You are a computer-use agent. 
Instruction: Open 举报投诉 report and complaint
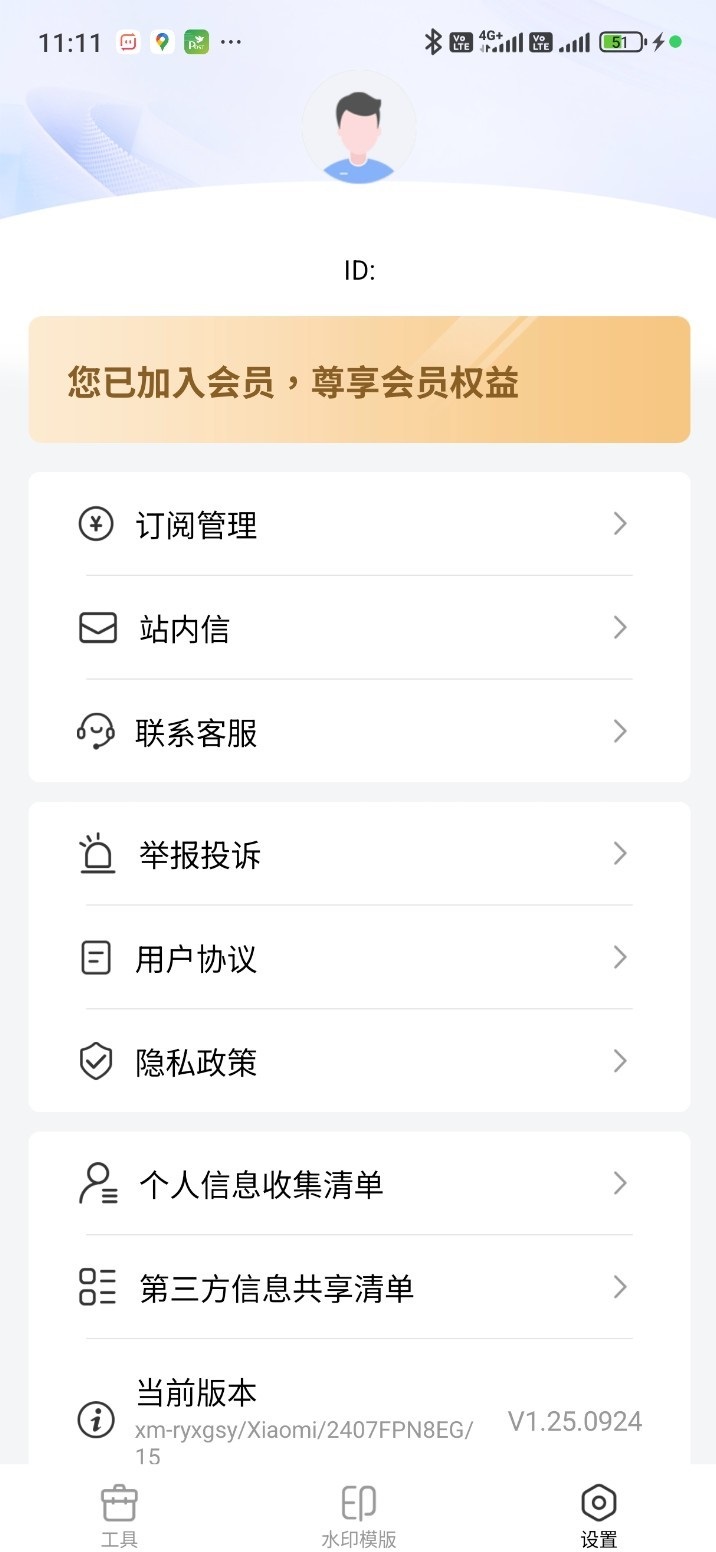tap(358, 855)
